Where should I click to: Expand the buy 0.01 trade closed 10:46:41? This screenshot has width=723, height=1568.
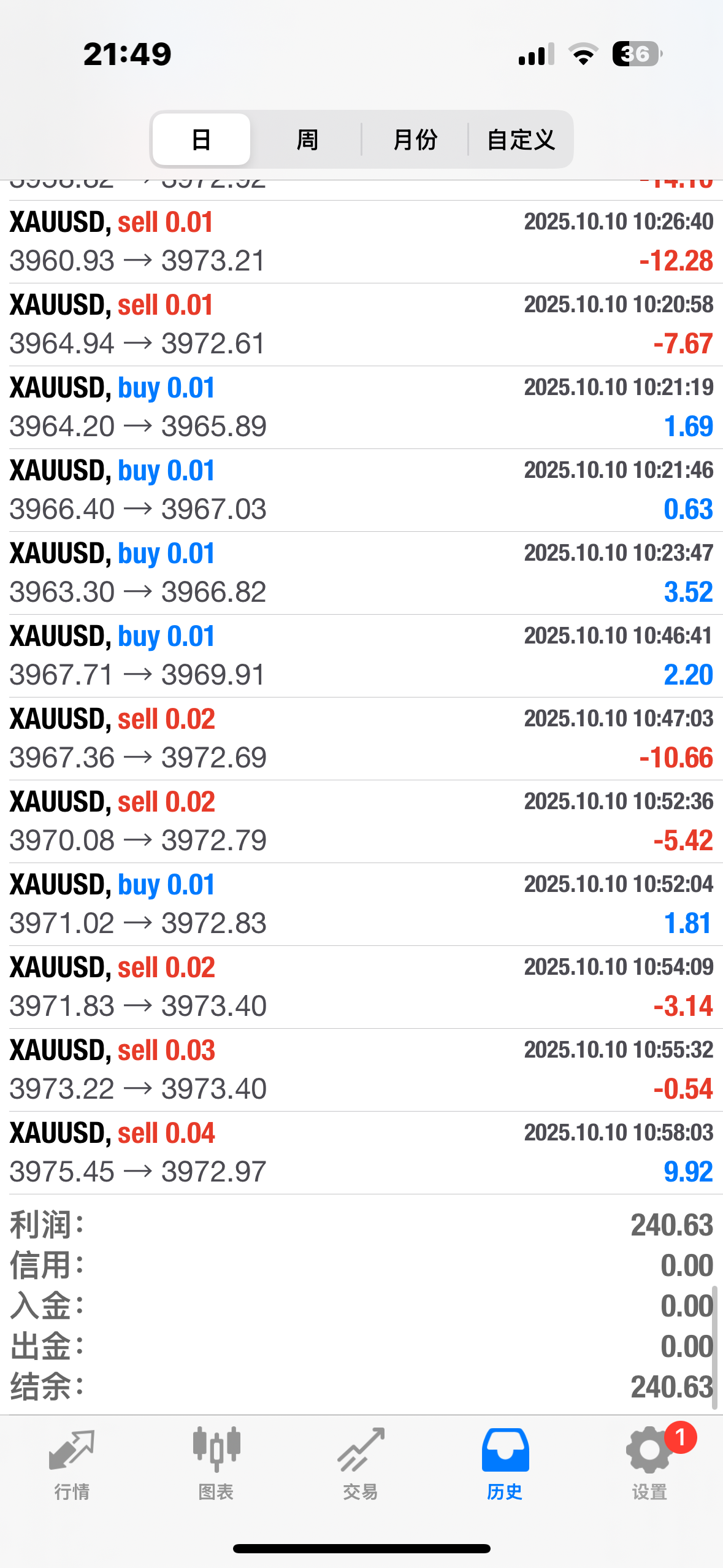point(361,656)
